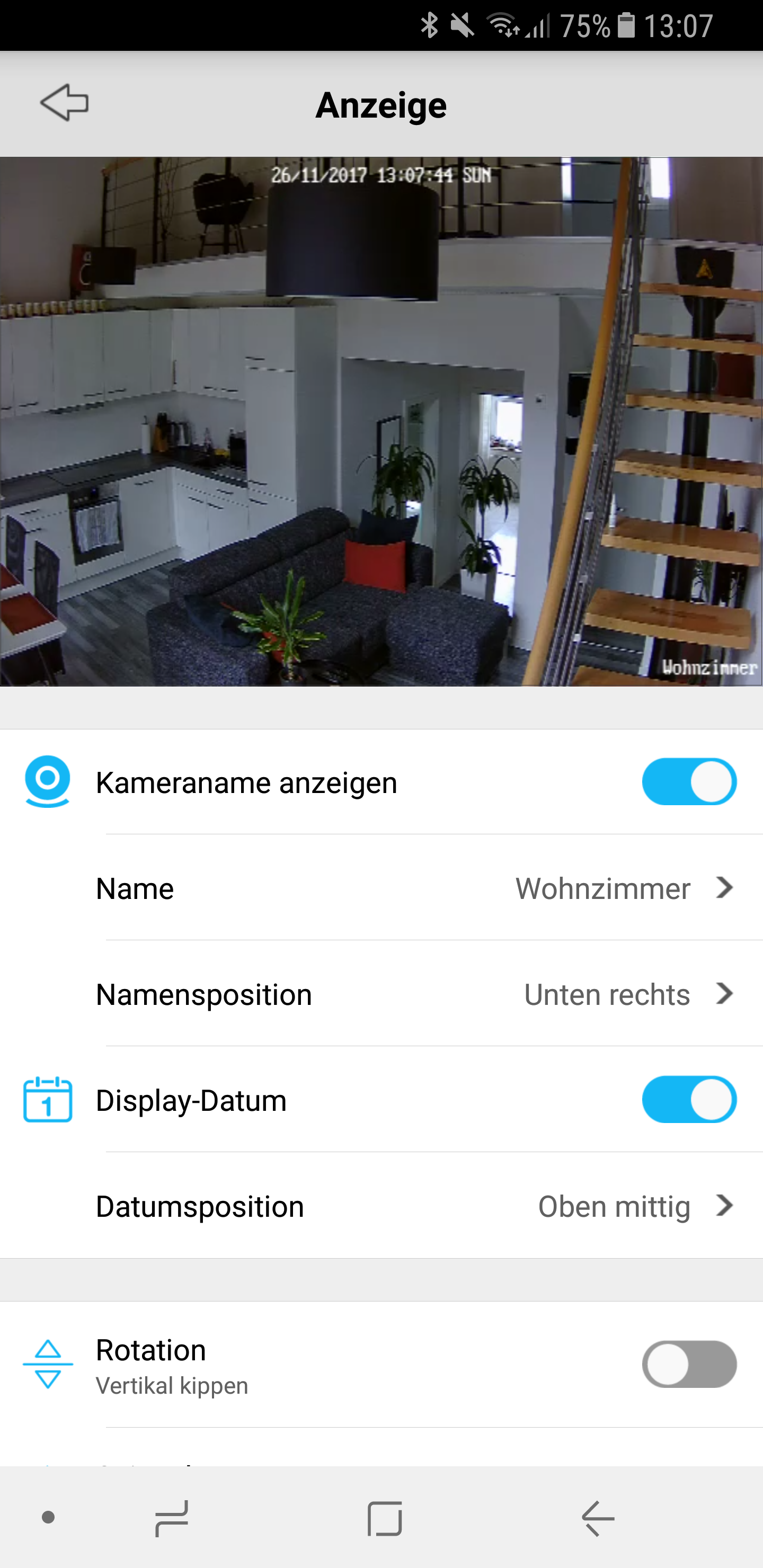Open recent apps from the navigation bar

[172, 1518]
